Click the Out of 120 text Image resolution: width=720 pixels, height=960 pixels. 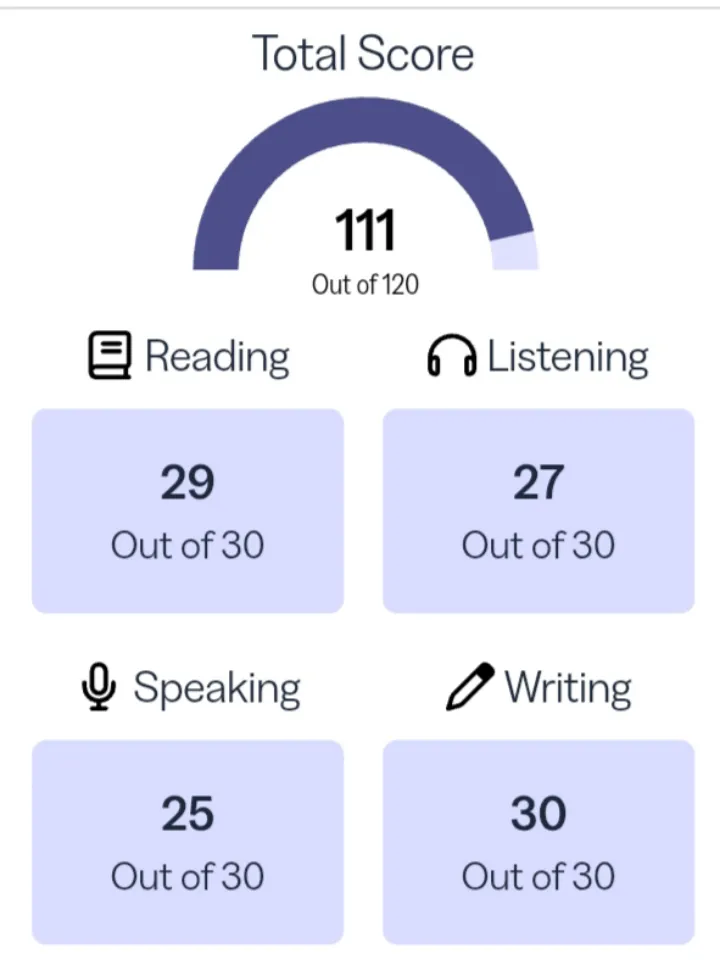click(x=364, y=284)
